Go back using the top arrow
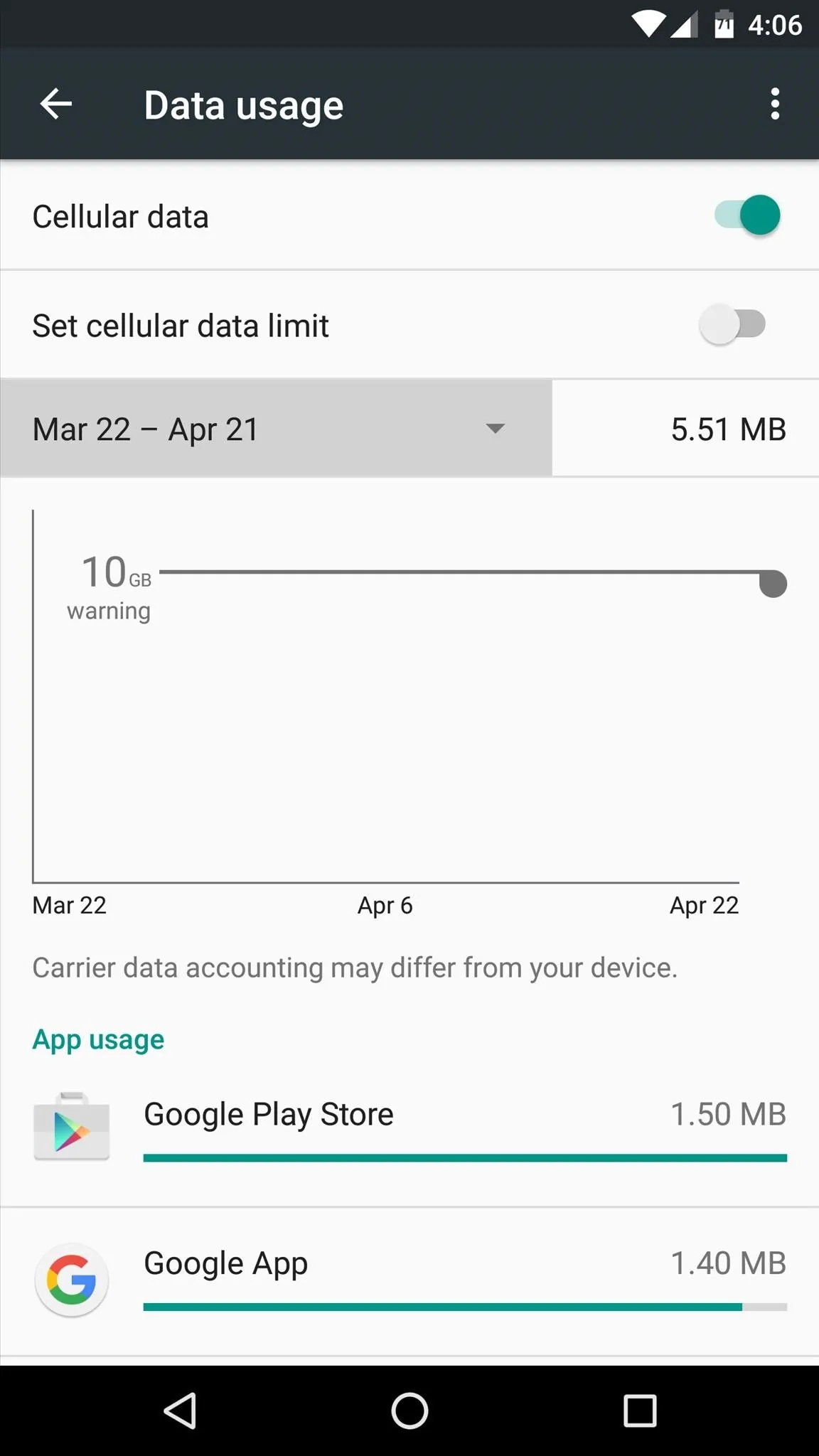The width and height of the screenshot is (819, 1456). click(55, 105)
